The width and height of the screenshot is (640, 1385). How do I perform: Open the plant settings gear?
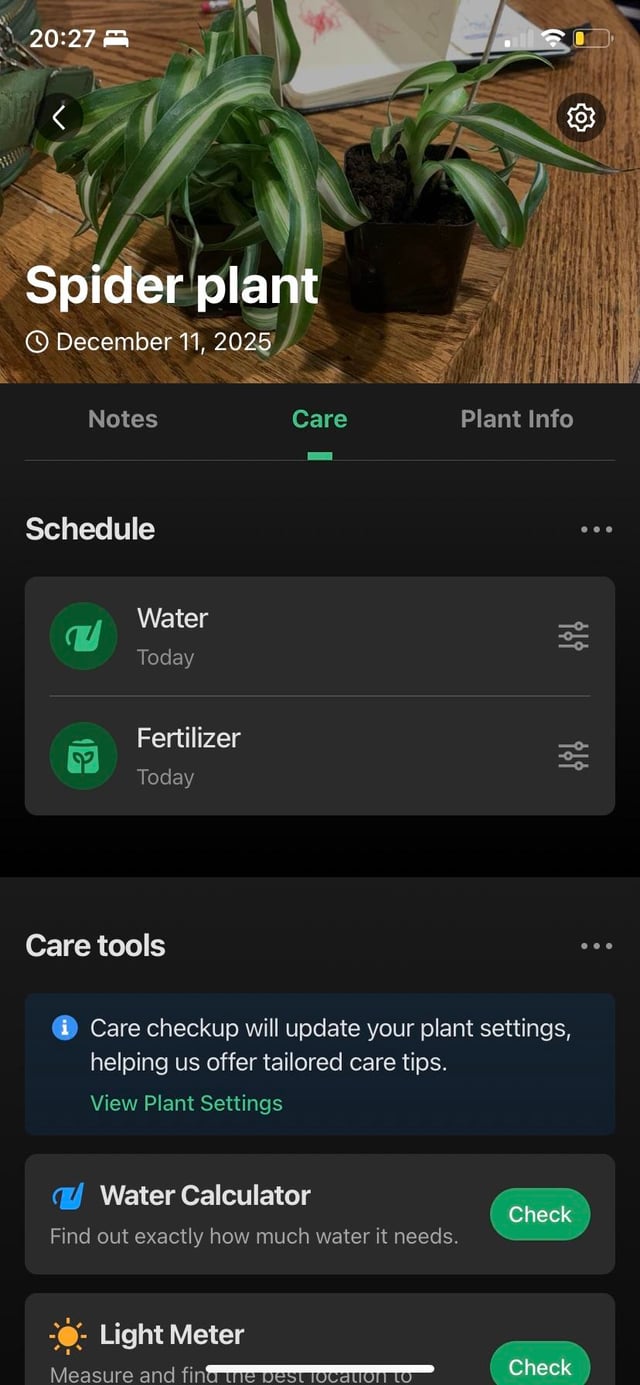click(x=580, y=118)
